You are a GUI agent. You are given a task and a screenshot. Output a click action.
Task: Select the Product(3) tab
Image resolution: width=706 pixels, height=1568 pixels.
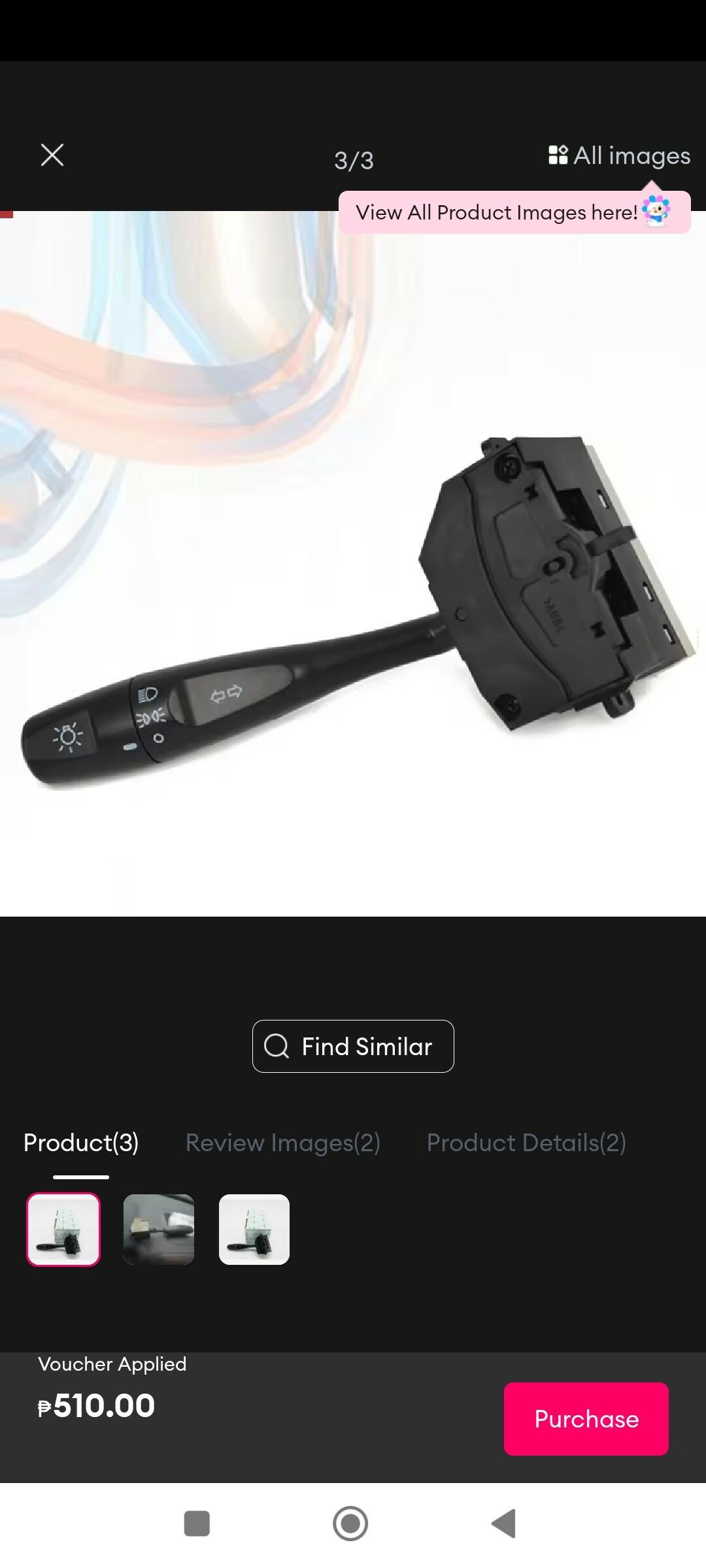click(81, 1143)
